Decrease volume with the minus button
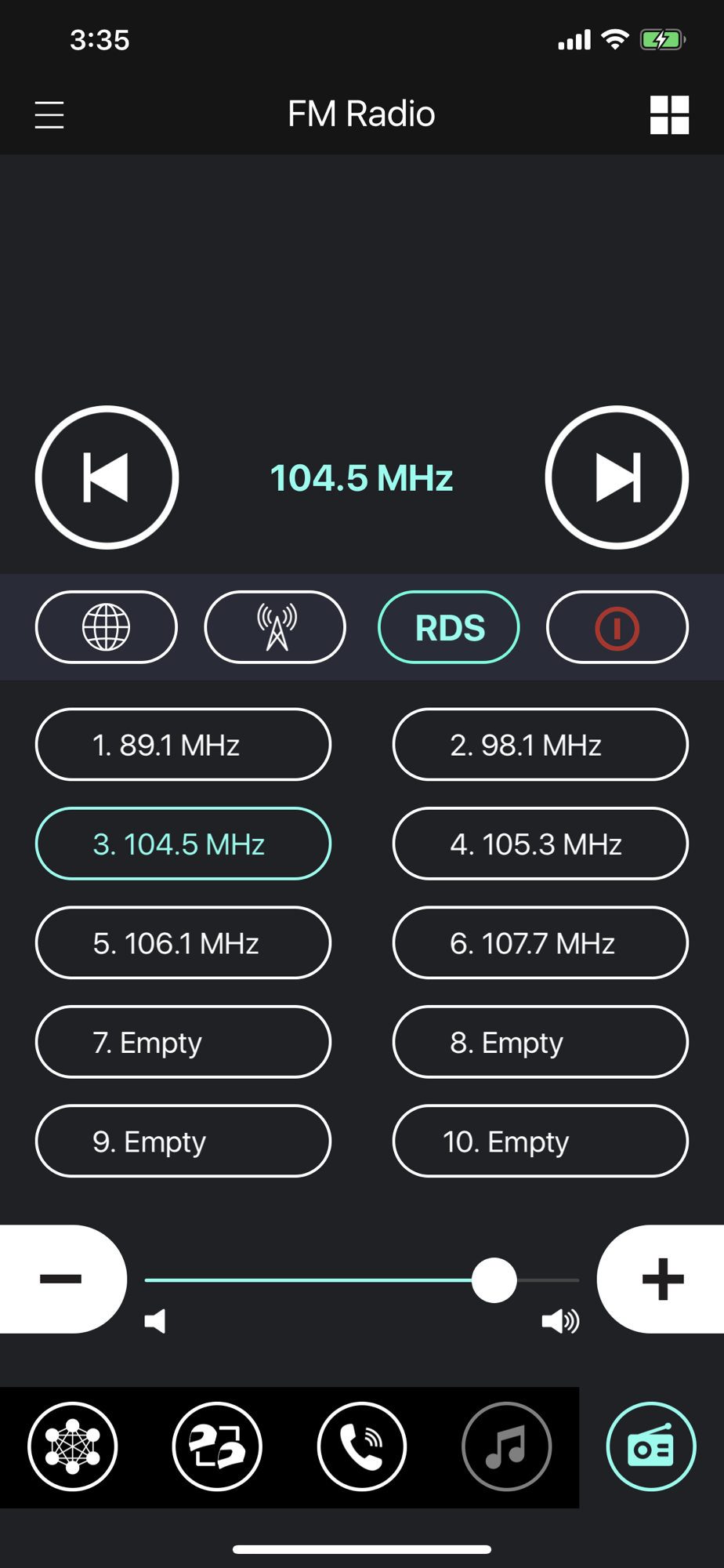Viewport: 724px width, 1568px height. click(63, 1279)
